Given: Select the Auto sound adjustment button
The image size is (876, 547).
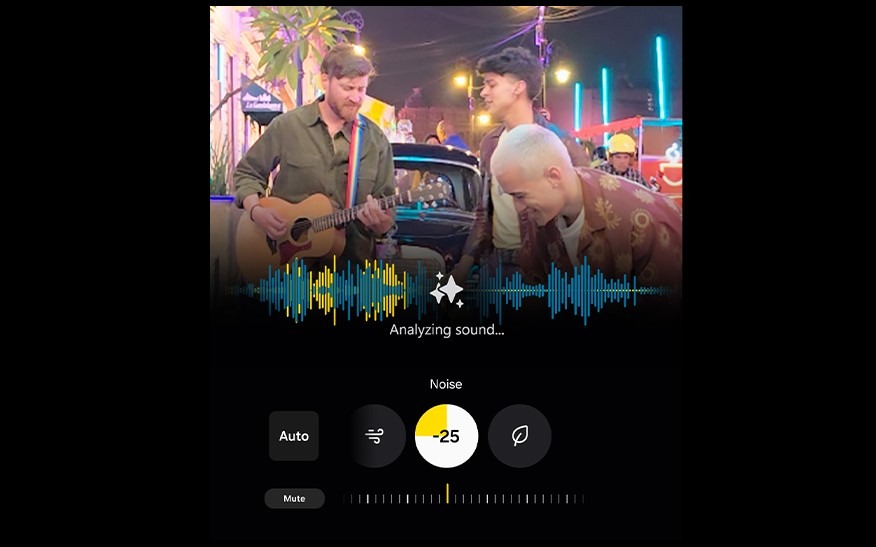Looking at the screenshot, I should 294,436.
